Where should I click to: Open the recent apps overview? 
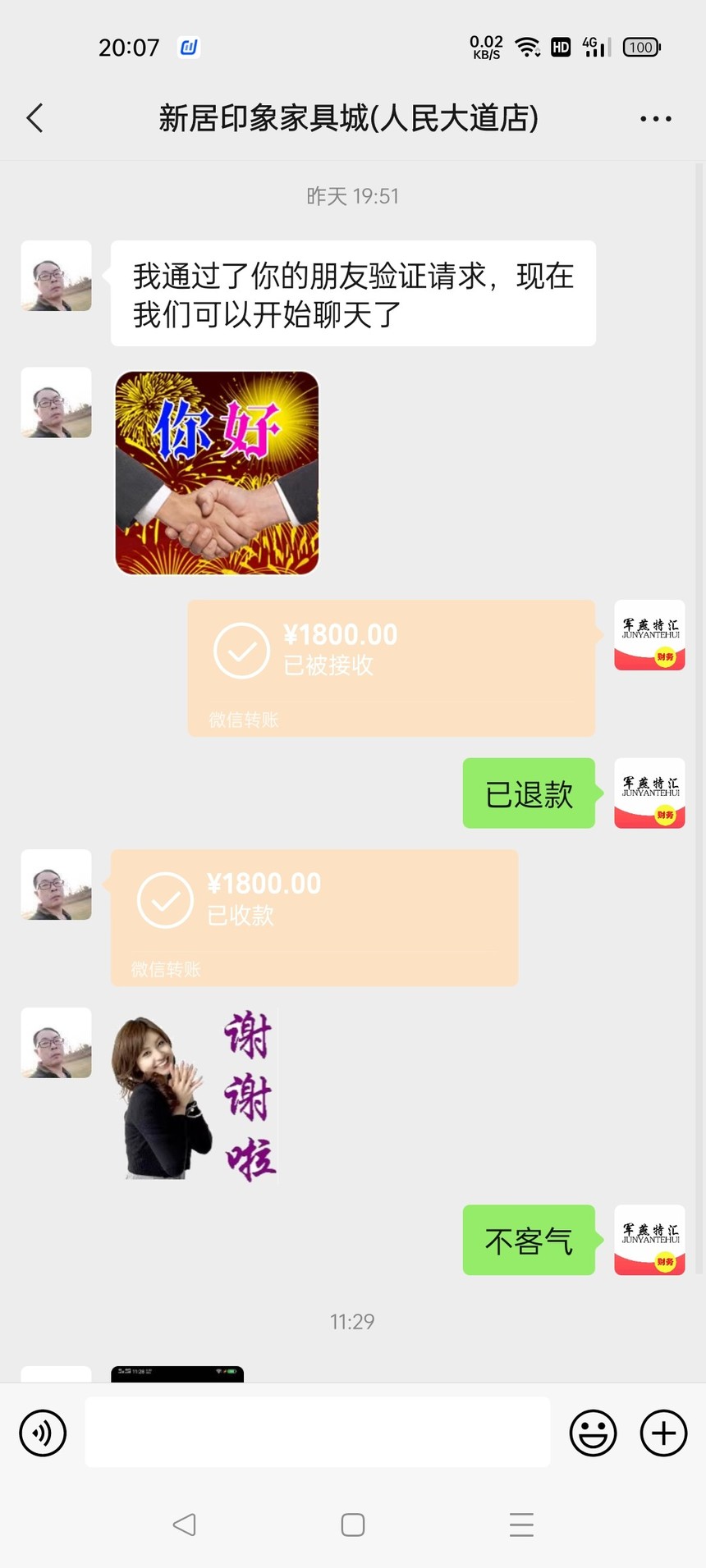(x=521, y=1525)
